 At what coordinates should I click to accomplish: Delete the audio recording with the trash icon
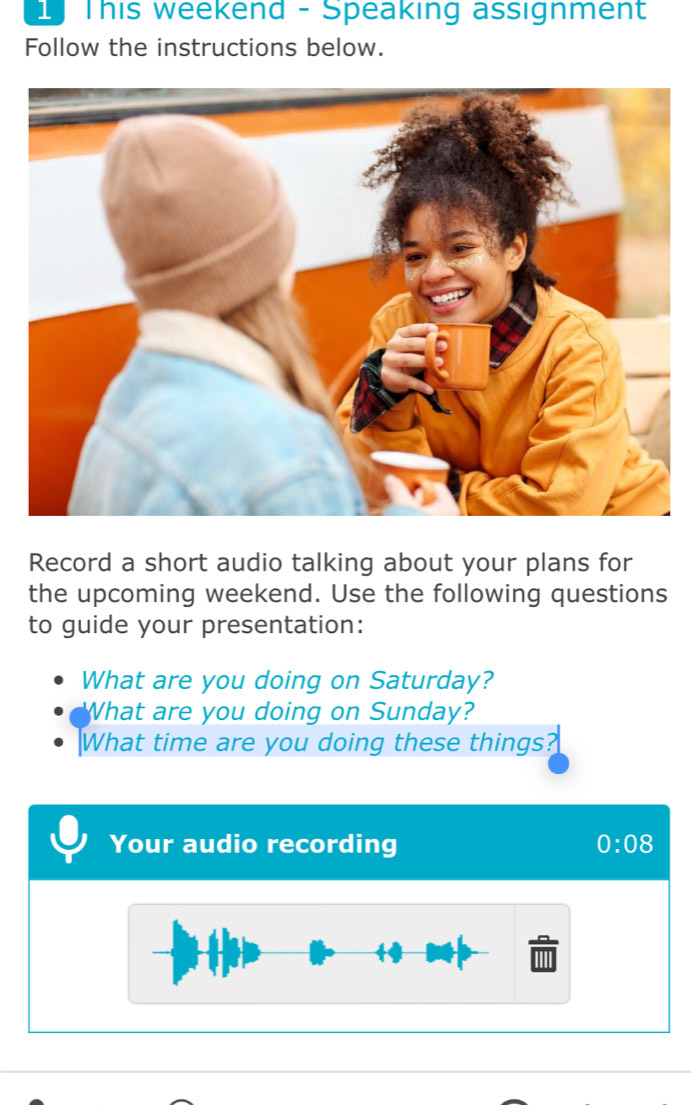pyautogui.click(x=542, y=953)
